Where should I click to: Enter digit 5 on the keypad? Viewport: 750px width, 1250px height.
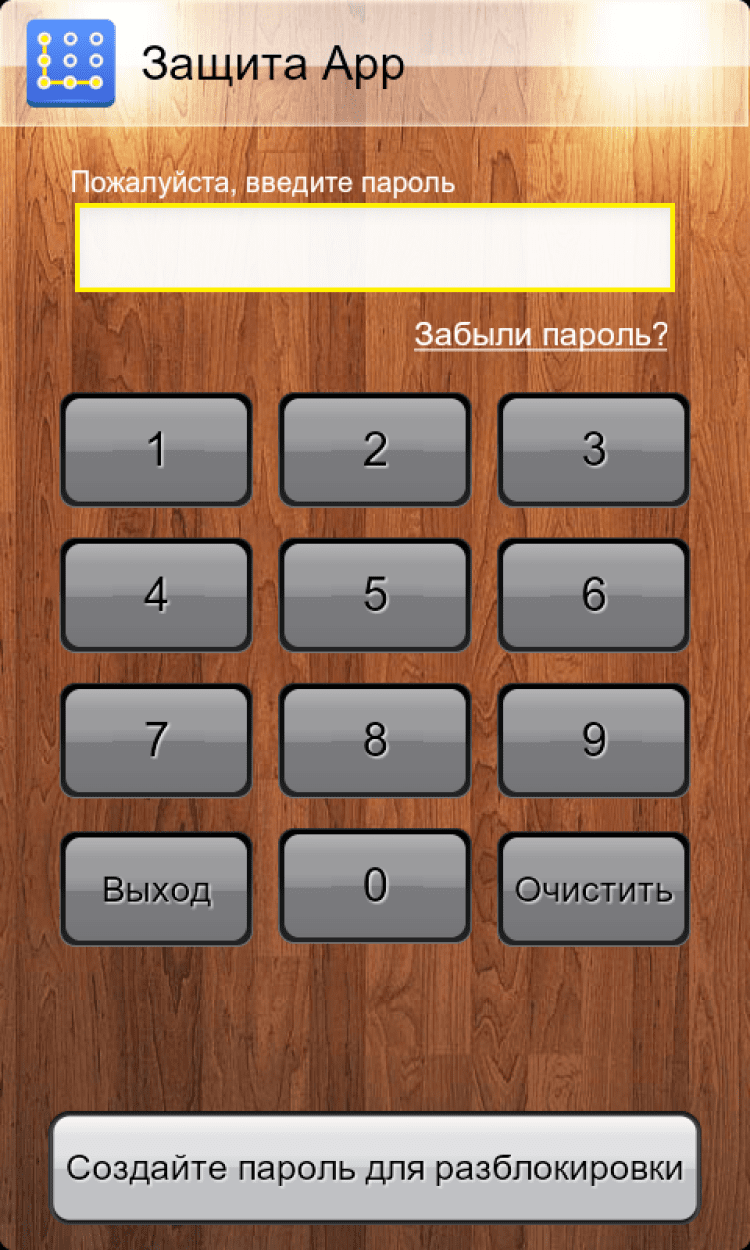click(x=375, y=595)
